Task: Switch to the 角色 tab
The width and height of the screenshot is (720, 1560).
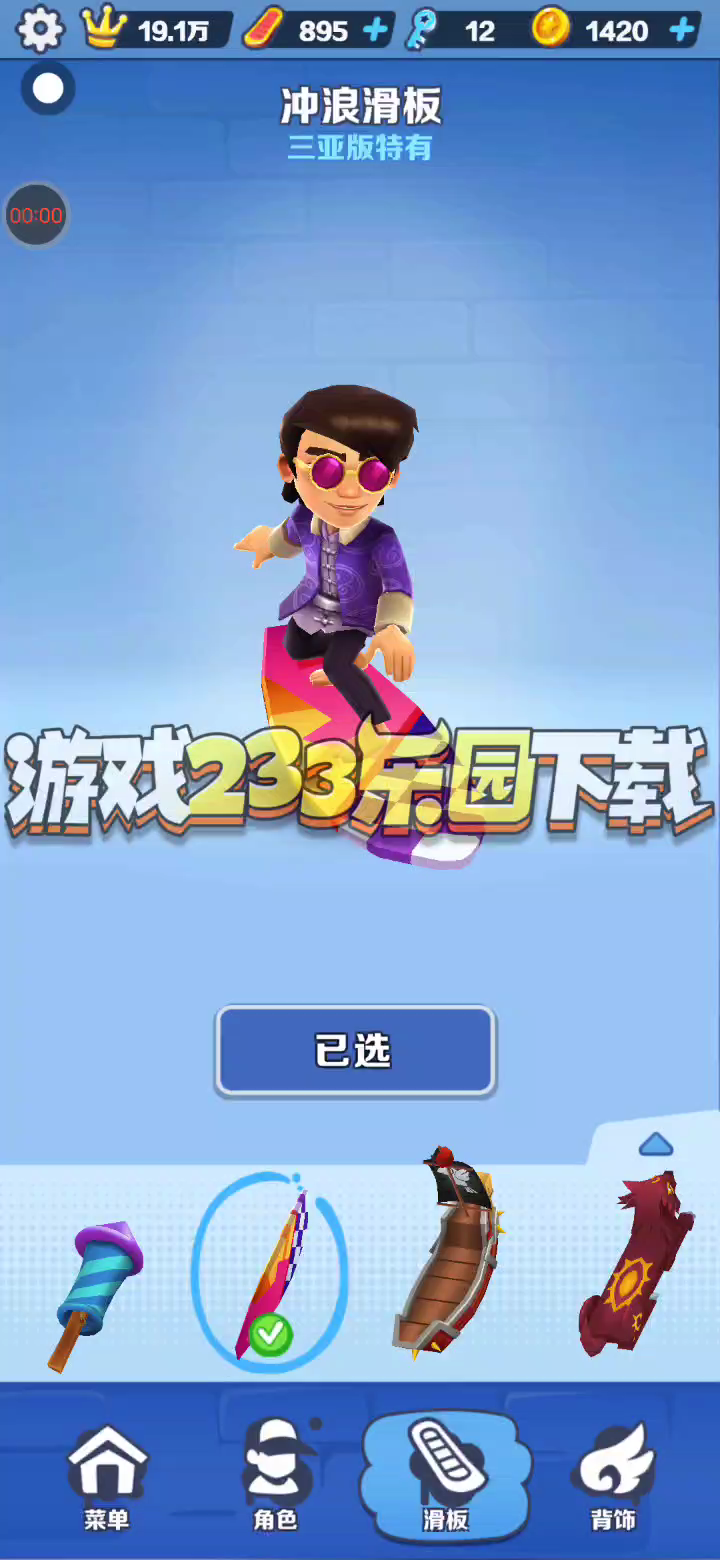Action: pyautogui.click(x=275, y=1478)
